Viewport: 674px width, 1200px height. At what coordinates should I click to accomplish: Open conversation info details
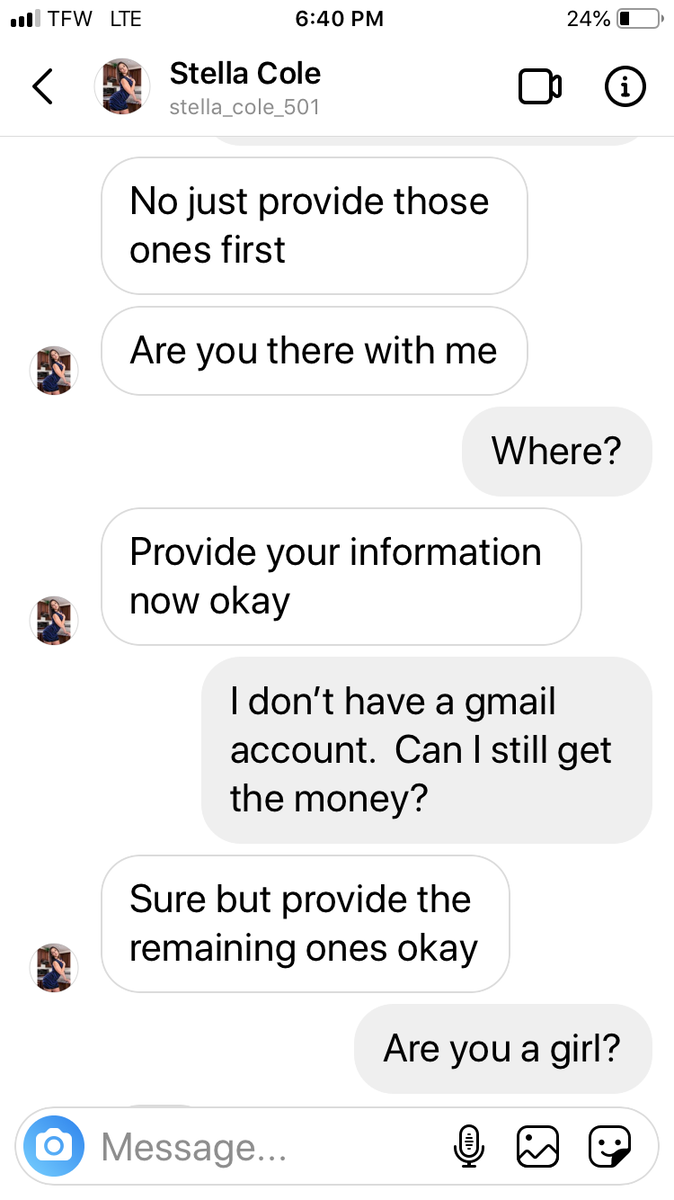(626, 87)
